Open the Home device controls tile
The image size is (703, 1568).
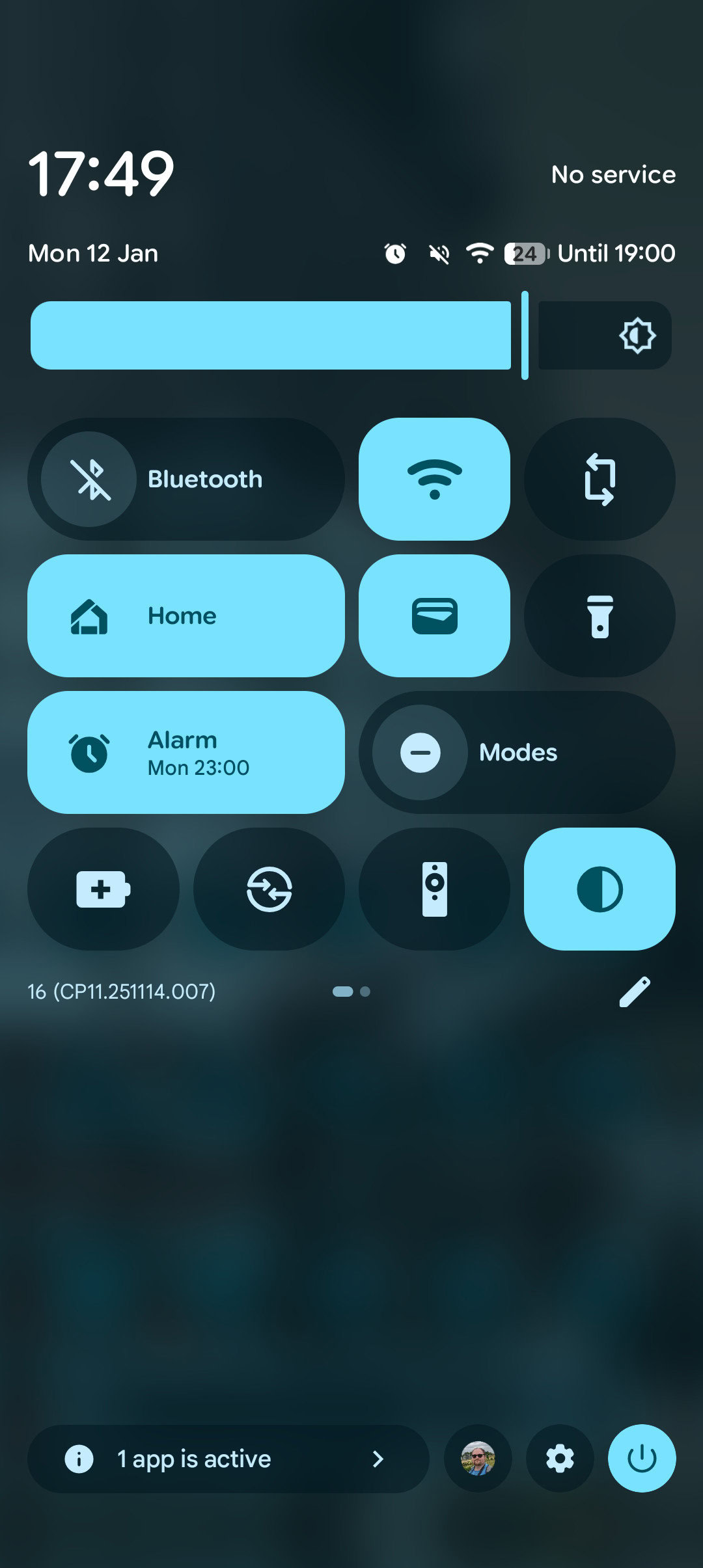(x=186, y=615)
